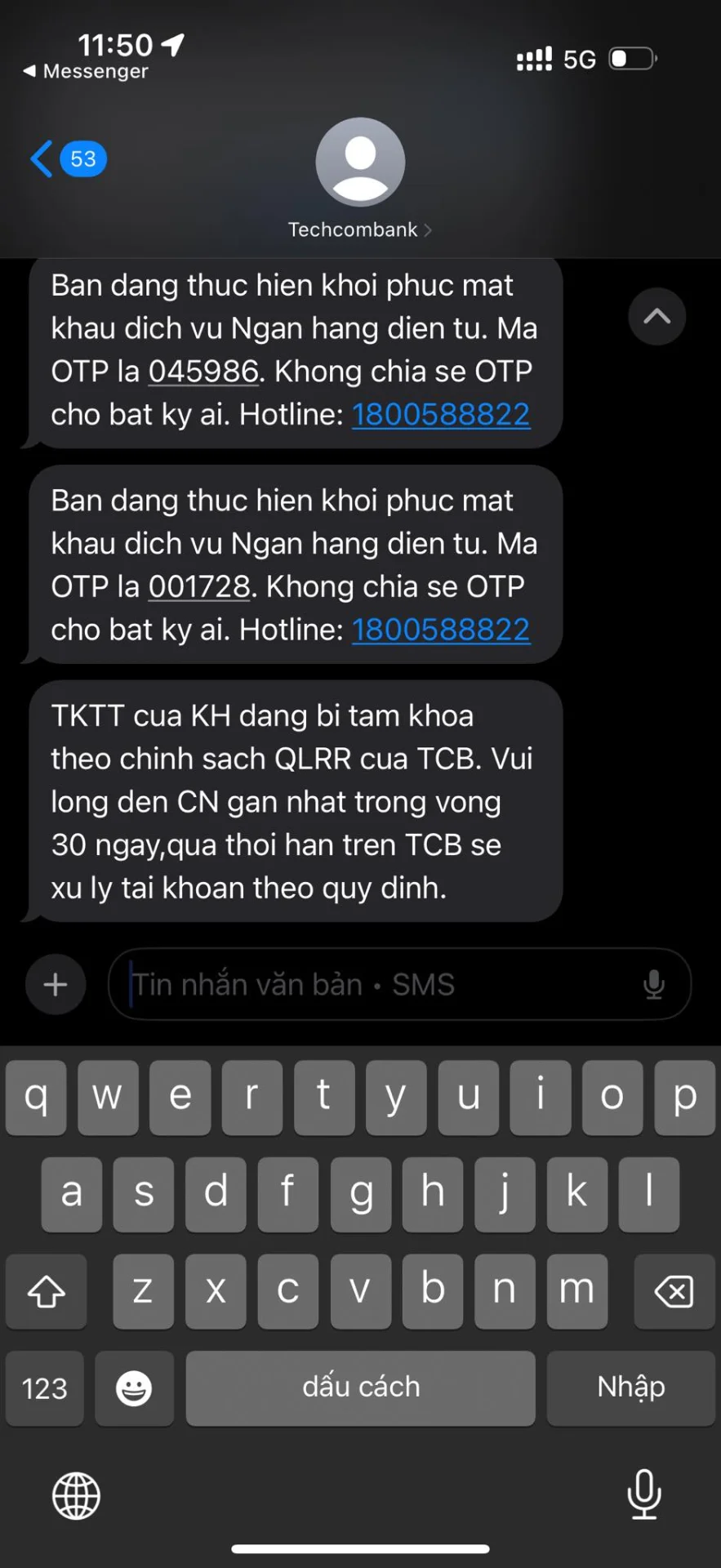721x1568 pixels.
Task: Focus the SMS text message field
Action: pos(376,984)
